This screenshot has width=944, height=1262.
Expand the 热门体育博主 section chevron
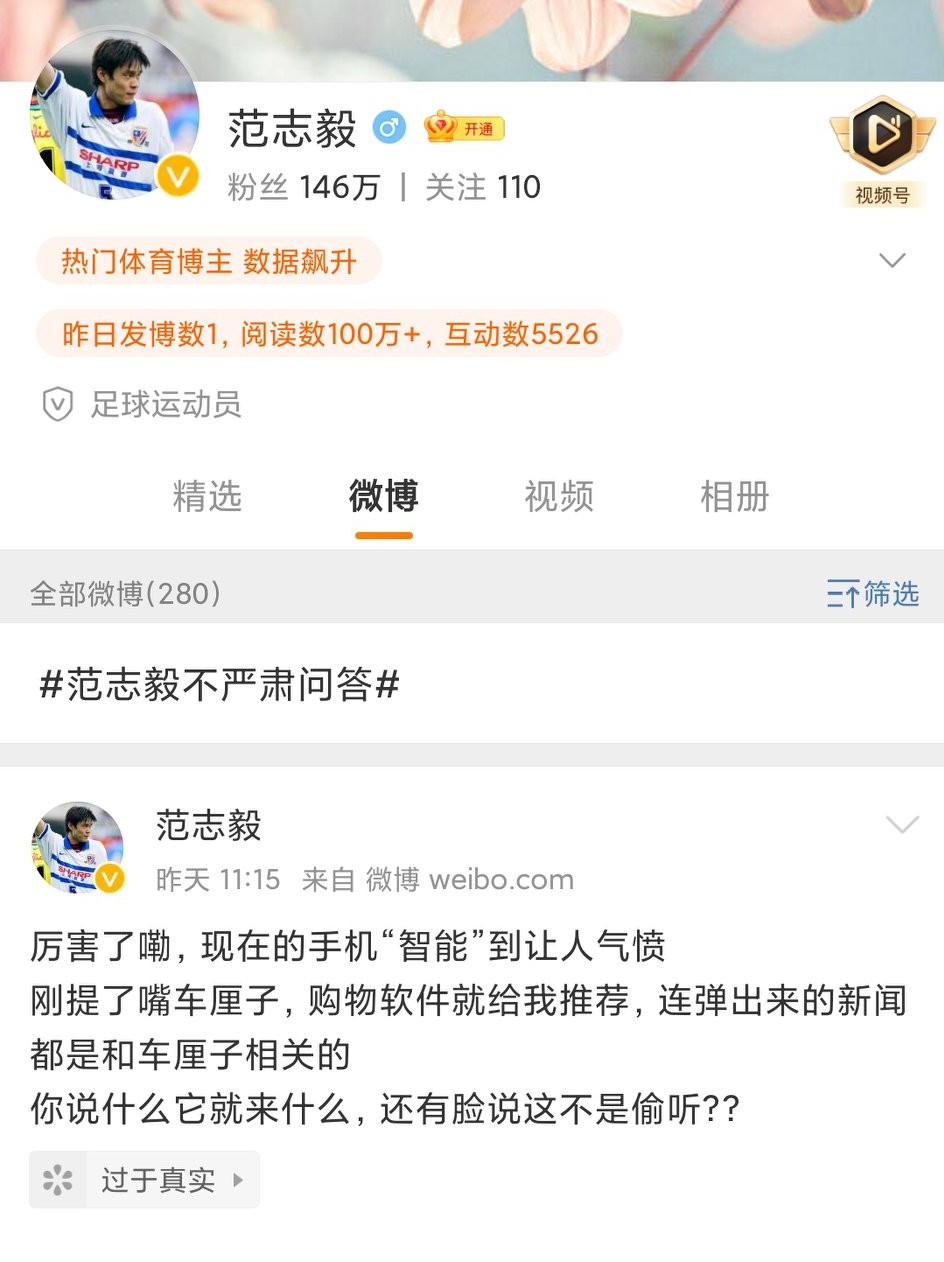[891, 260]
